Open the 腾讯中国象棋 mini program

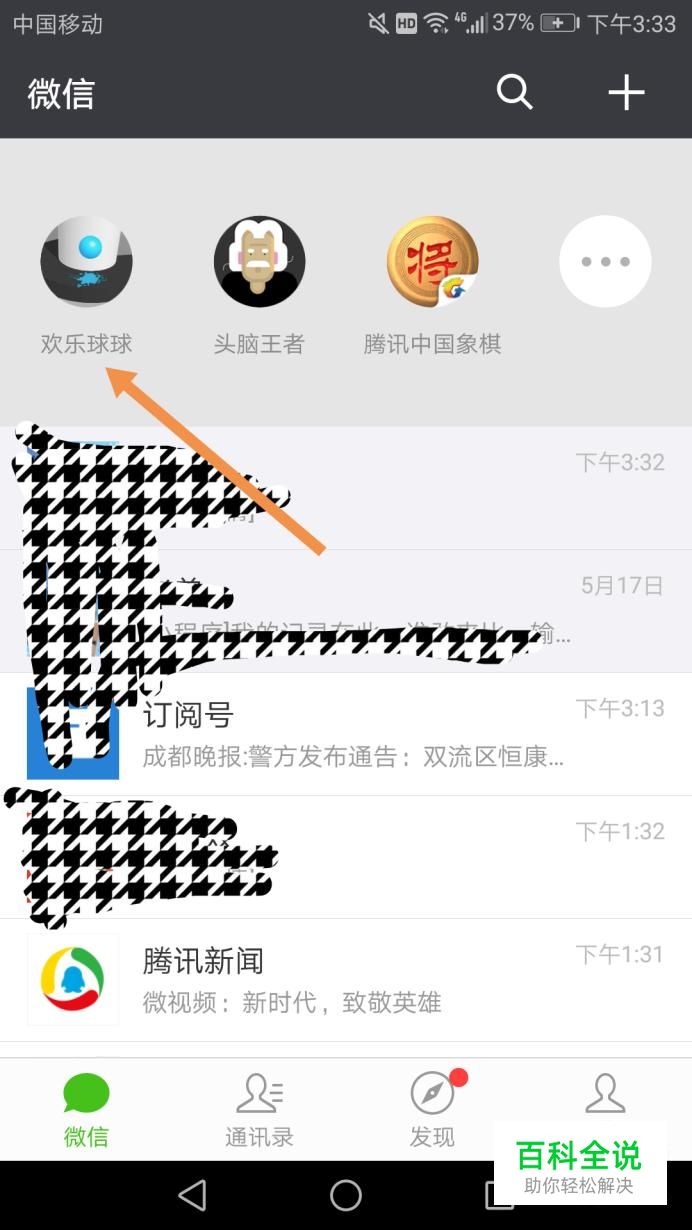click(432, 262)
